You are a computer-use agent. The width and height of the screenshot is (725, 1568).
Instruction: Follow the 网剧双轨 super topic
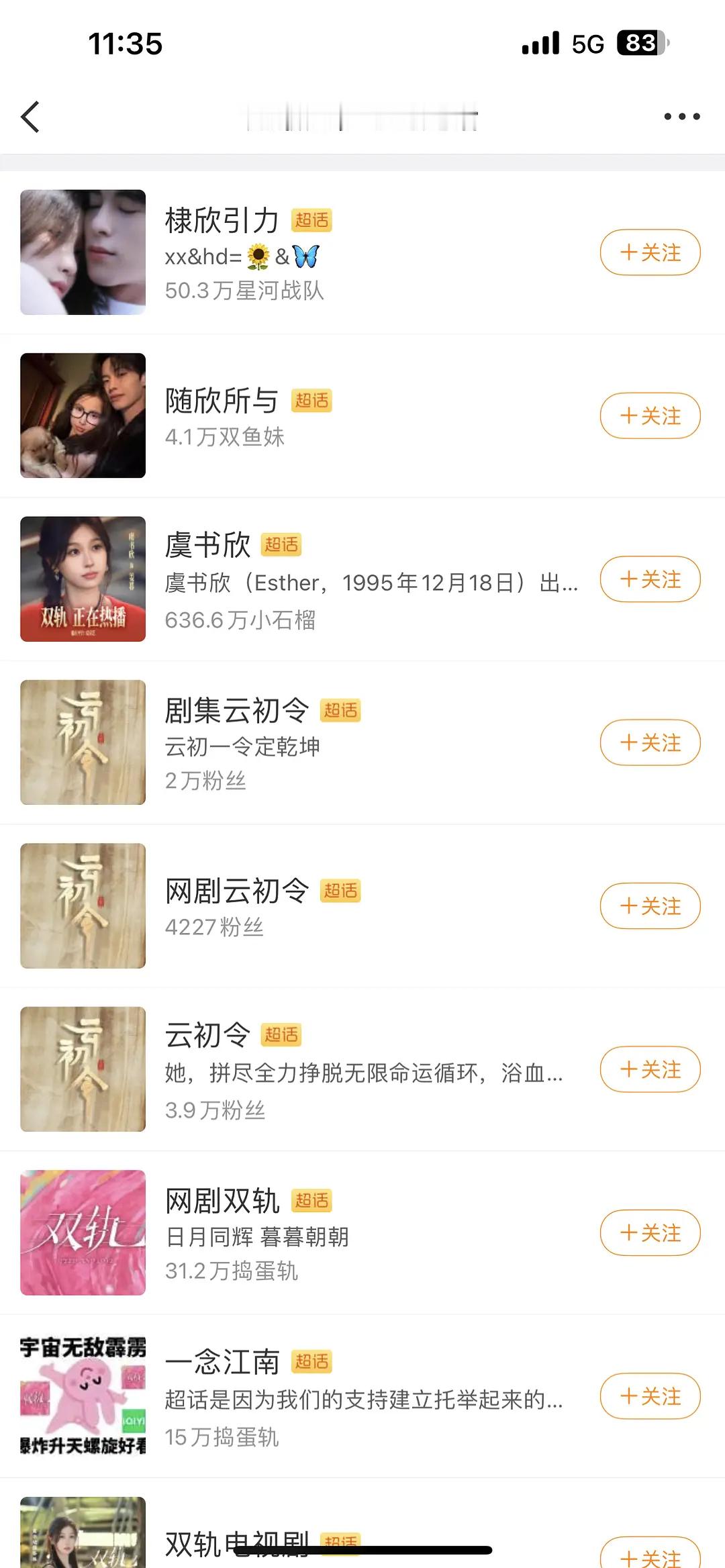(x=650, y=1233)
